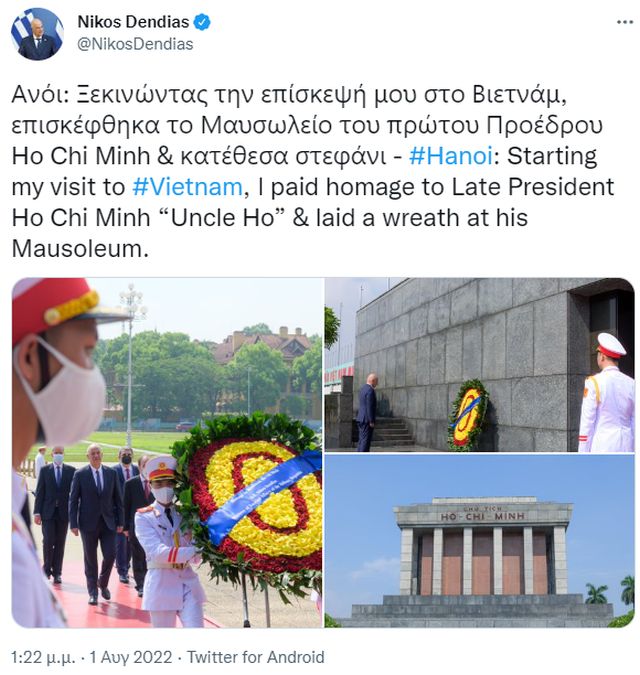Image resolution: width=640 pixels, height=675 pixels.
Task: Open the tweet timestamp 1 Αυγ 2022
Action: (x=118, y=657)
